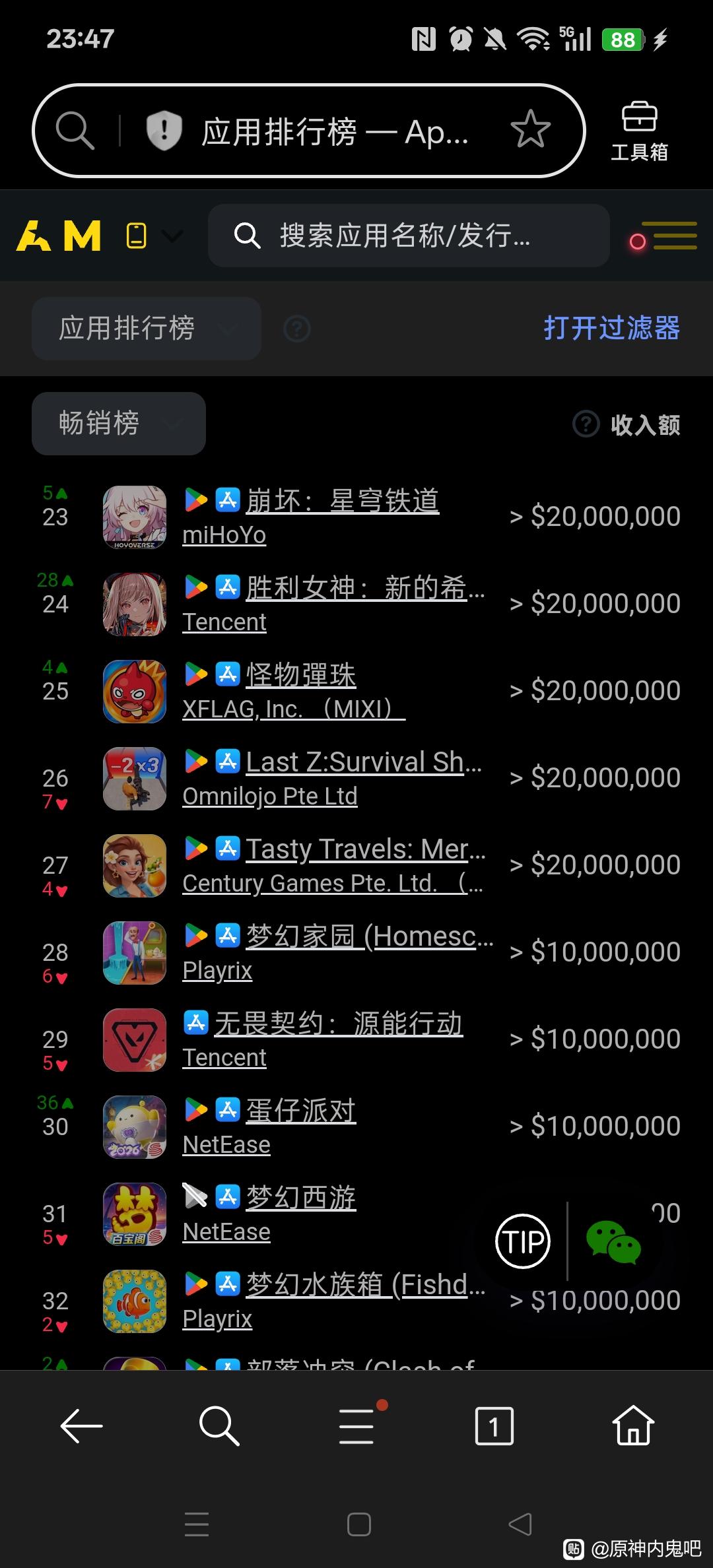Viewport: 713px width, 1568px height.
Task: Open the browser tabs view showing 1
Action: click(494, 1426)
